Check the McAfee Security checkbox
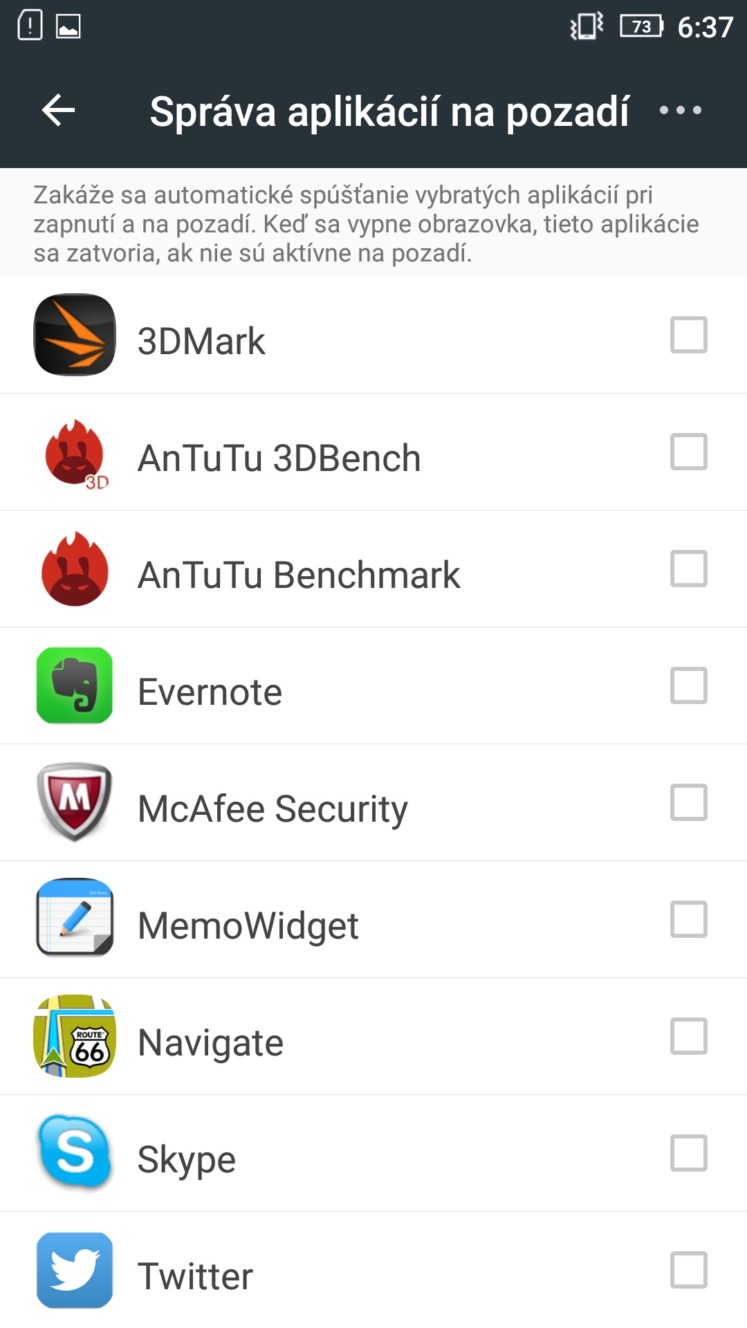 click(x=689, y=803)
